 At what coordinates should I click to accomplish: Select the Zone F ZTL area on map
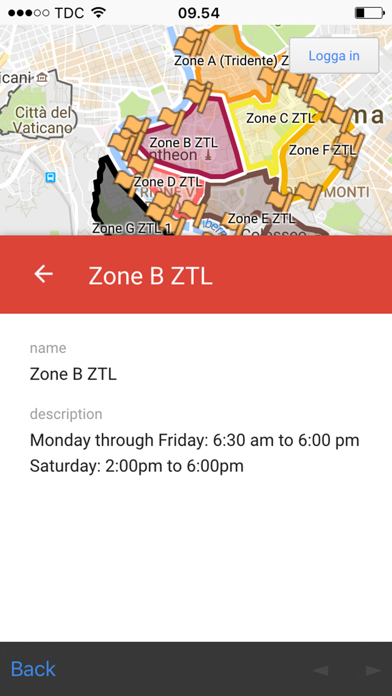[322, 150]
